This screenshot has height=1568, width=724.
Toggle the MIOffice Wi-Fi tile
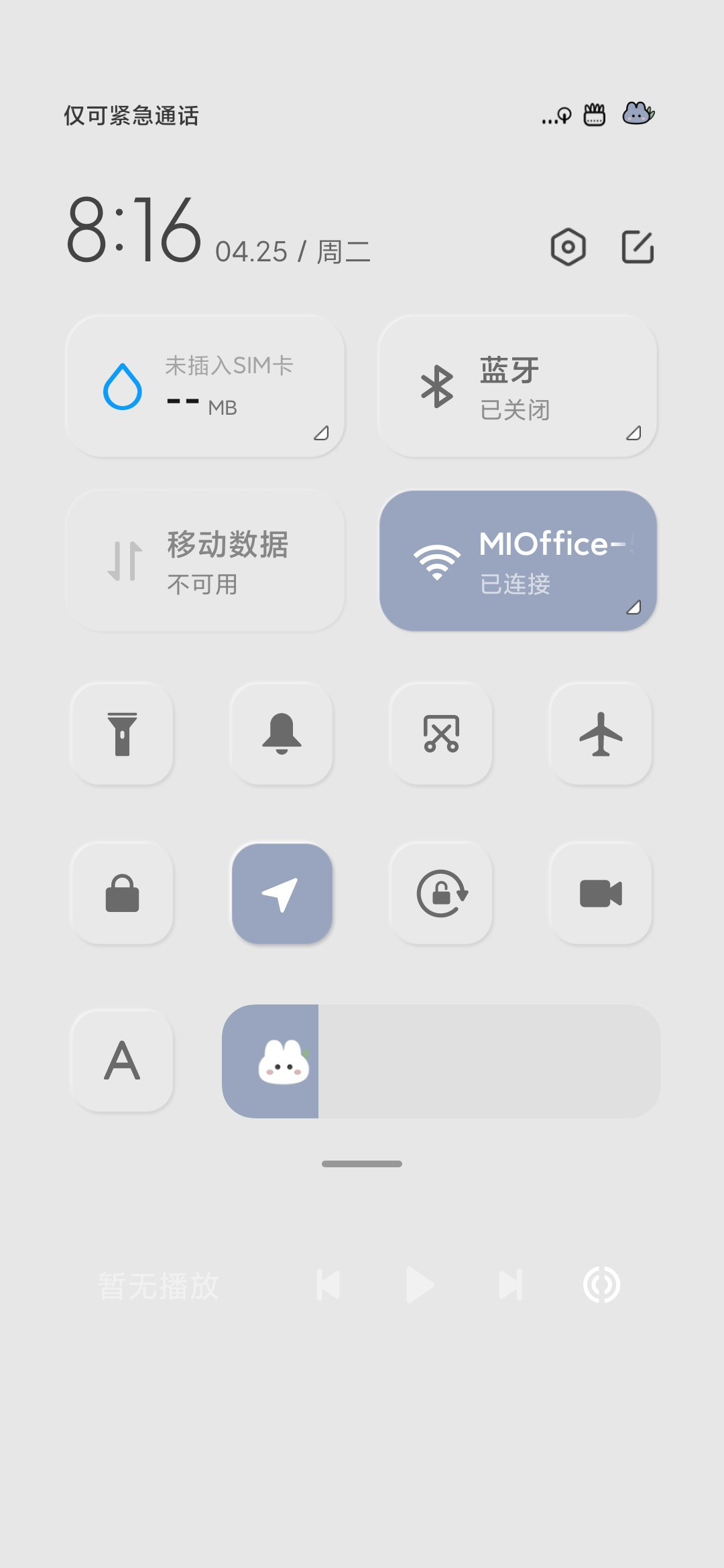coord(518,561)
